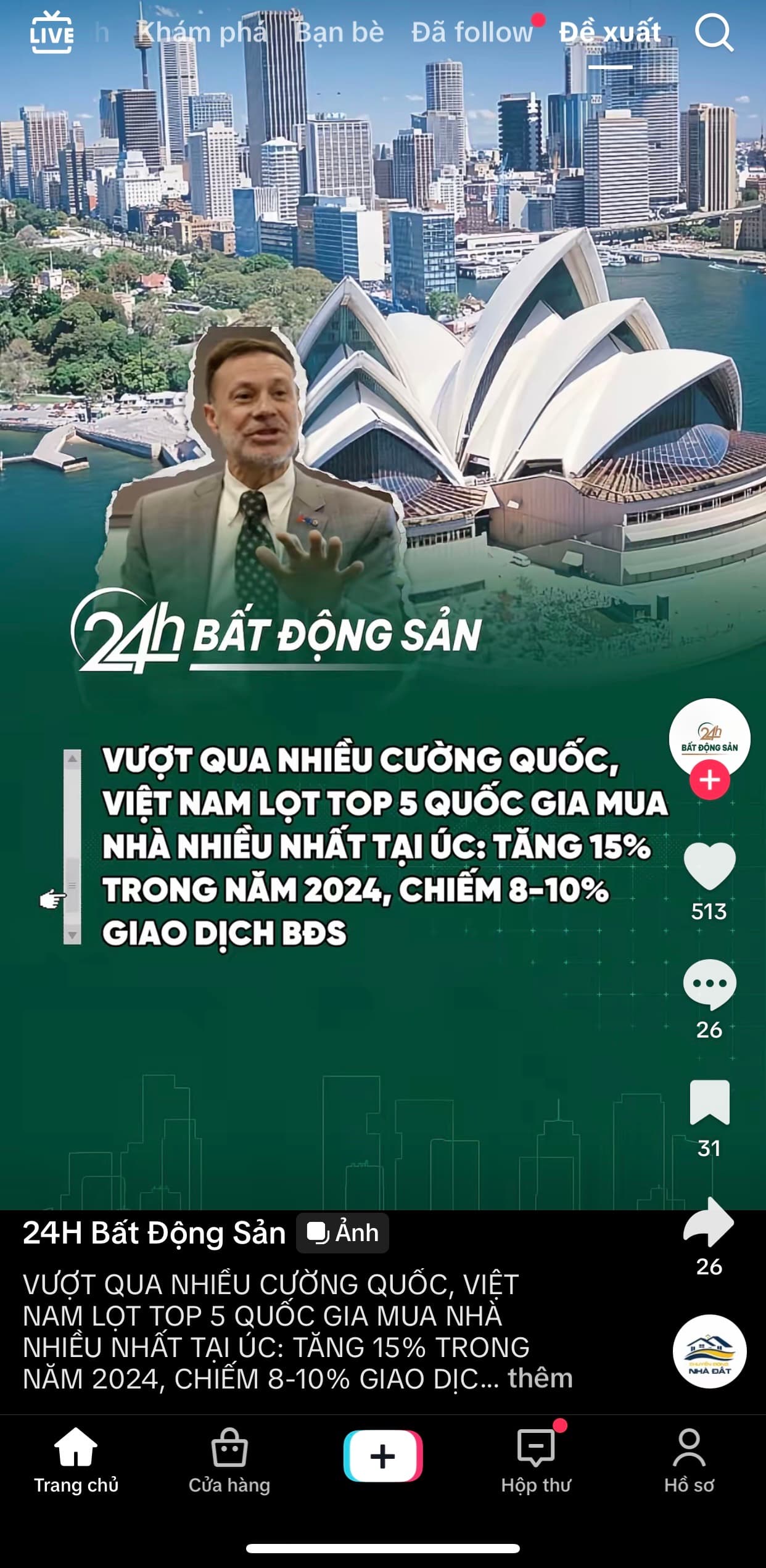Bookmark this post
Screen dimensions: 766x1568
(x=709, y=1103)
